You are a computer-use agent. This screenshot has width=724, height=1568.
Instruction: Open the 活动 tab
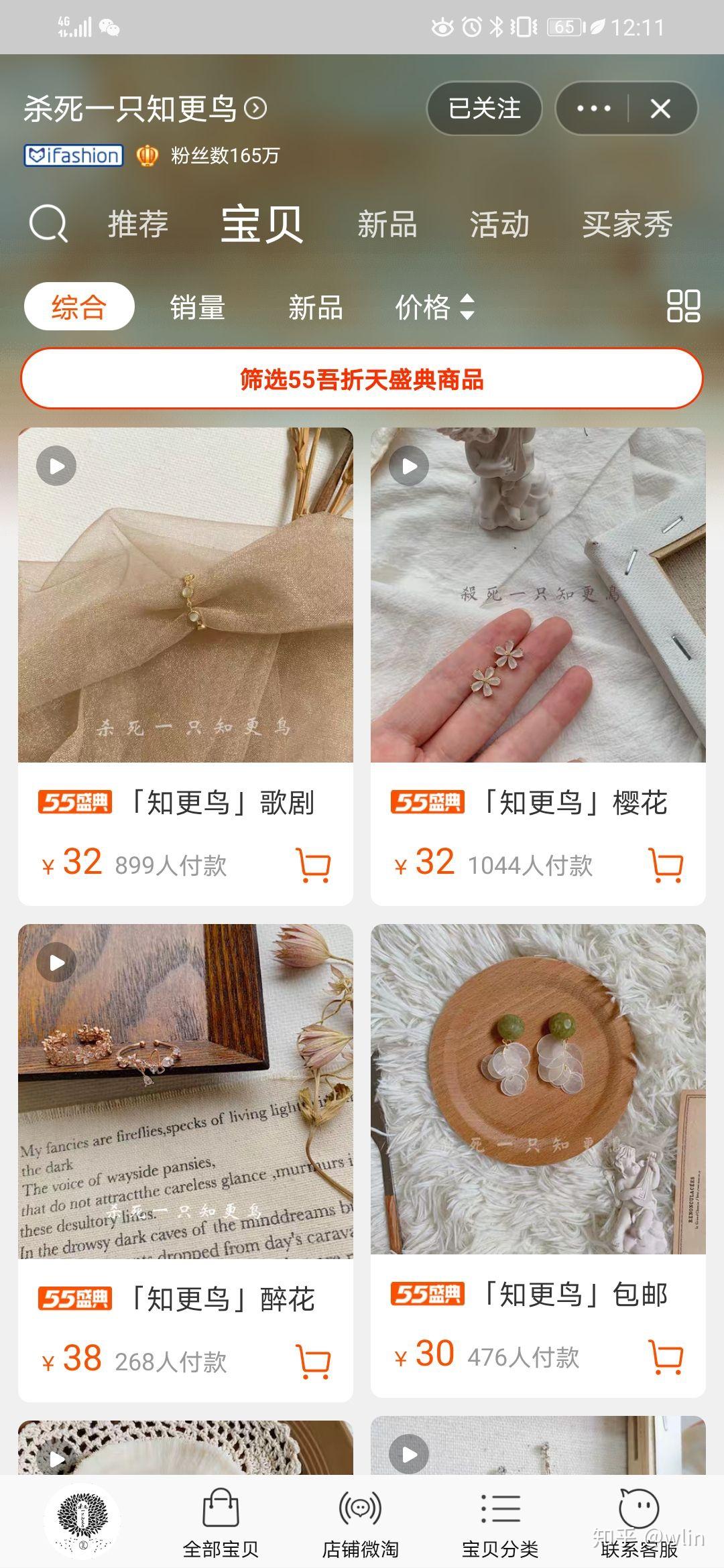pyautogui.click(x=499, y=224)
